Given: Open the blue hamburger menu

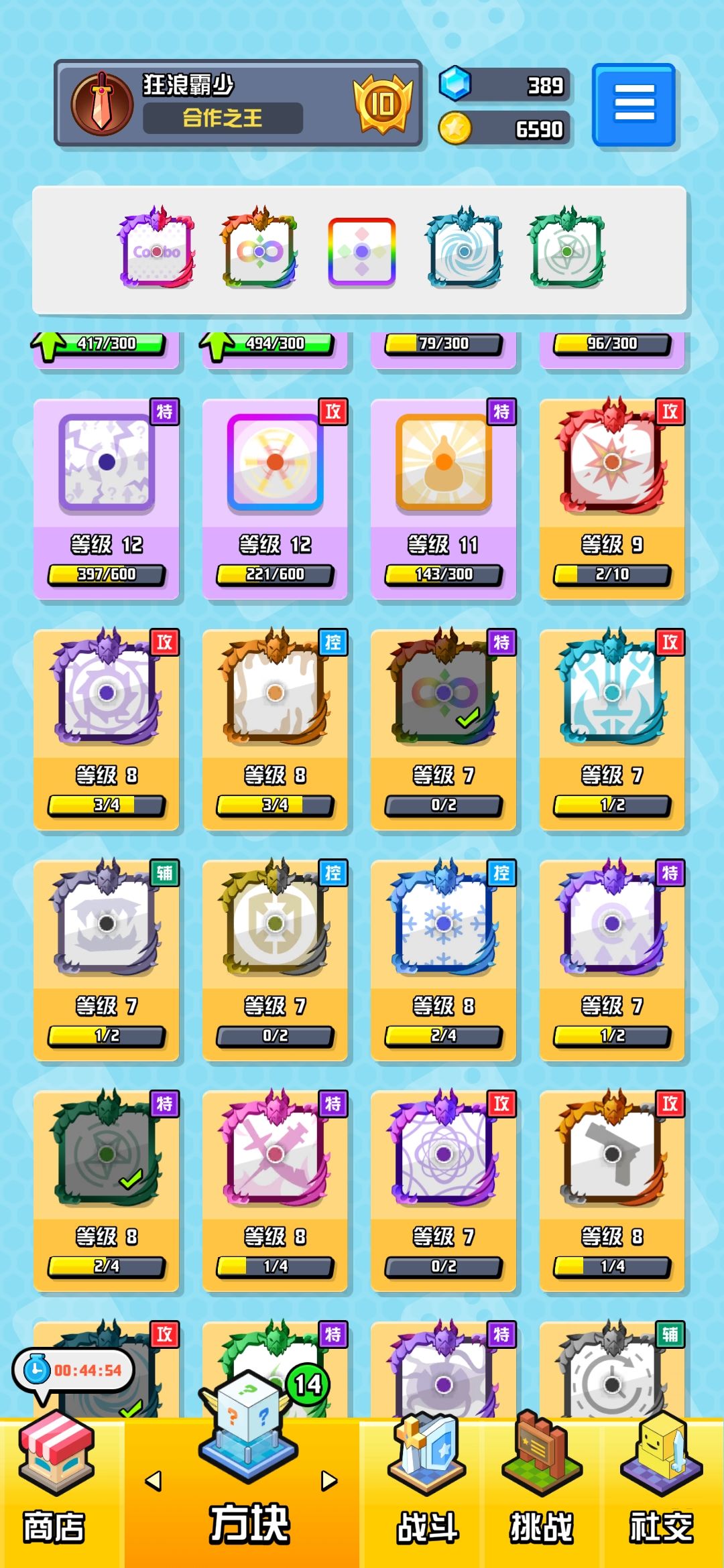Looking at the screenshot, I should [633, 105].
